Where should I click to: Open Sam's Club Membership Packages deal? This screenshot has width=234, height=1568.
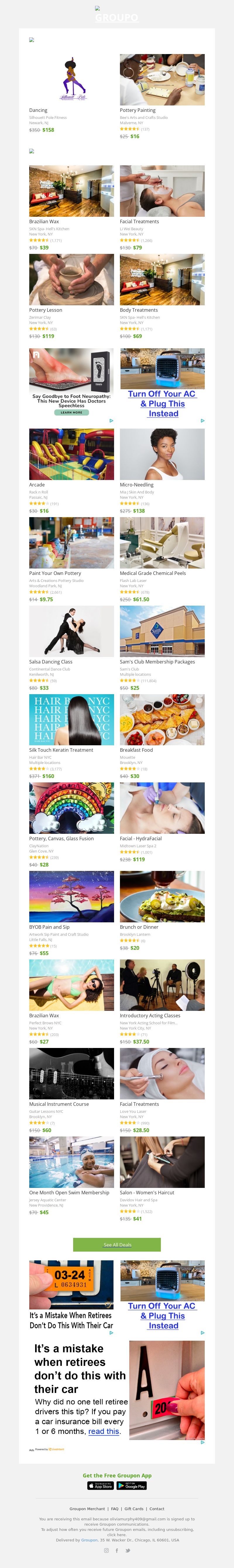(x=162, y=631)
